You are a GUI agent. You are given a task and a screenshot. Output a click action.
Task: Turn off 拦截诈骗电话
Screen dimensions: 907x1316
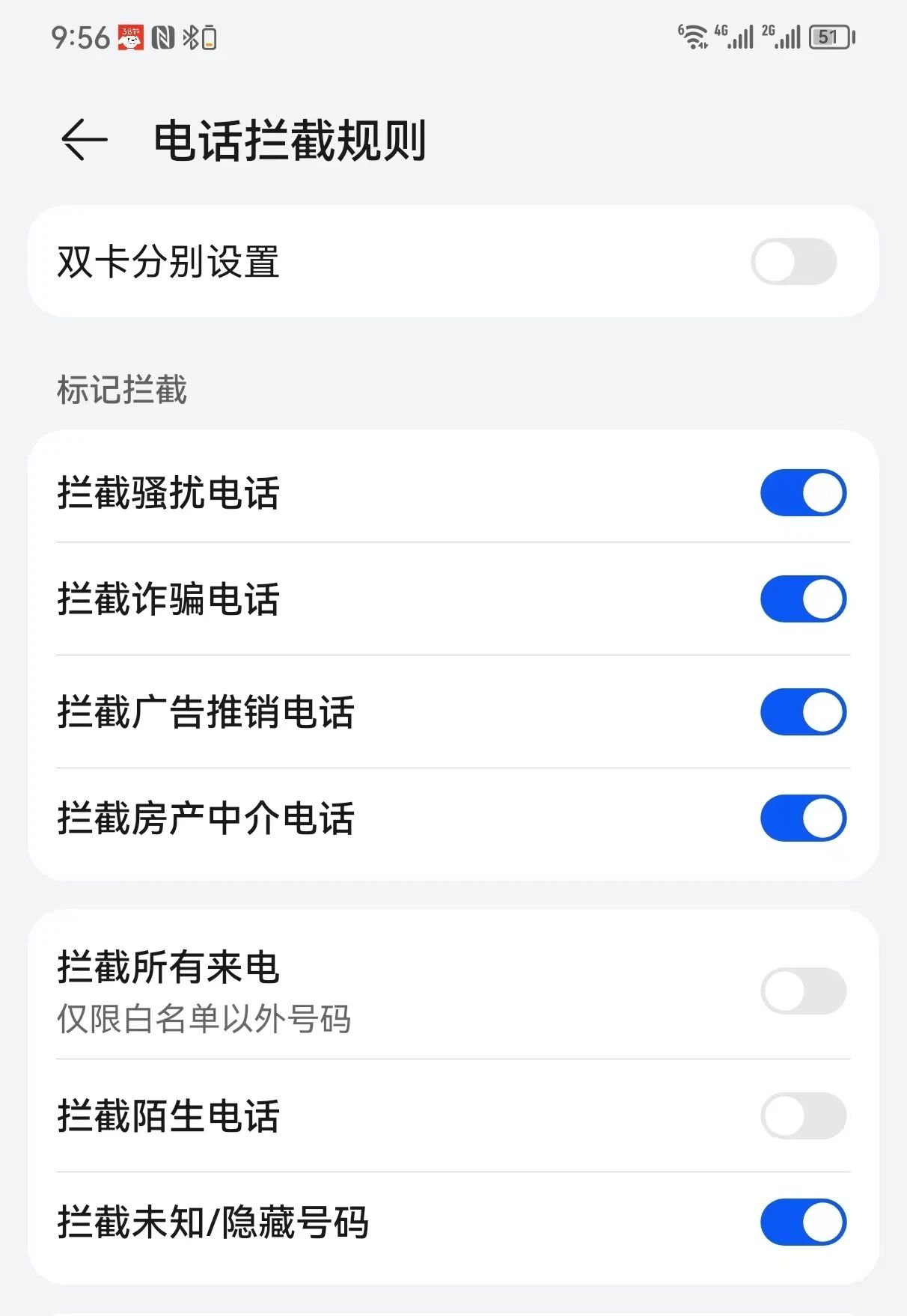click(x=802, y=599)
